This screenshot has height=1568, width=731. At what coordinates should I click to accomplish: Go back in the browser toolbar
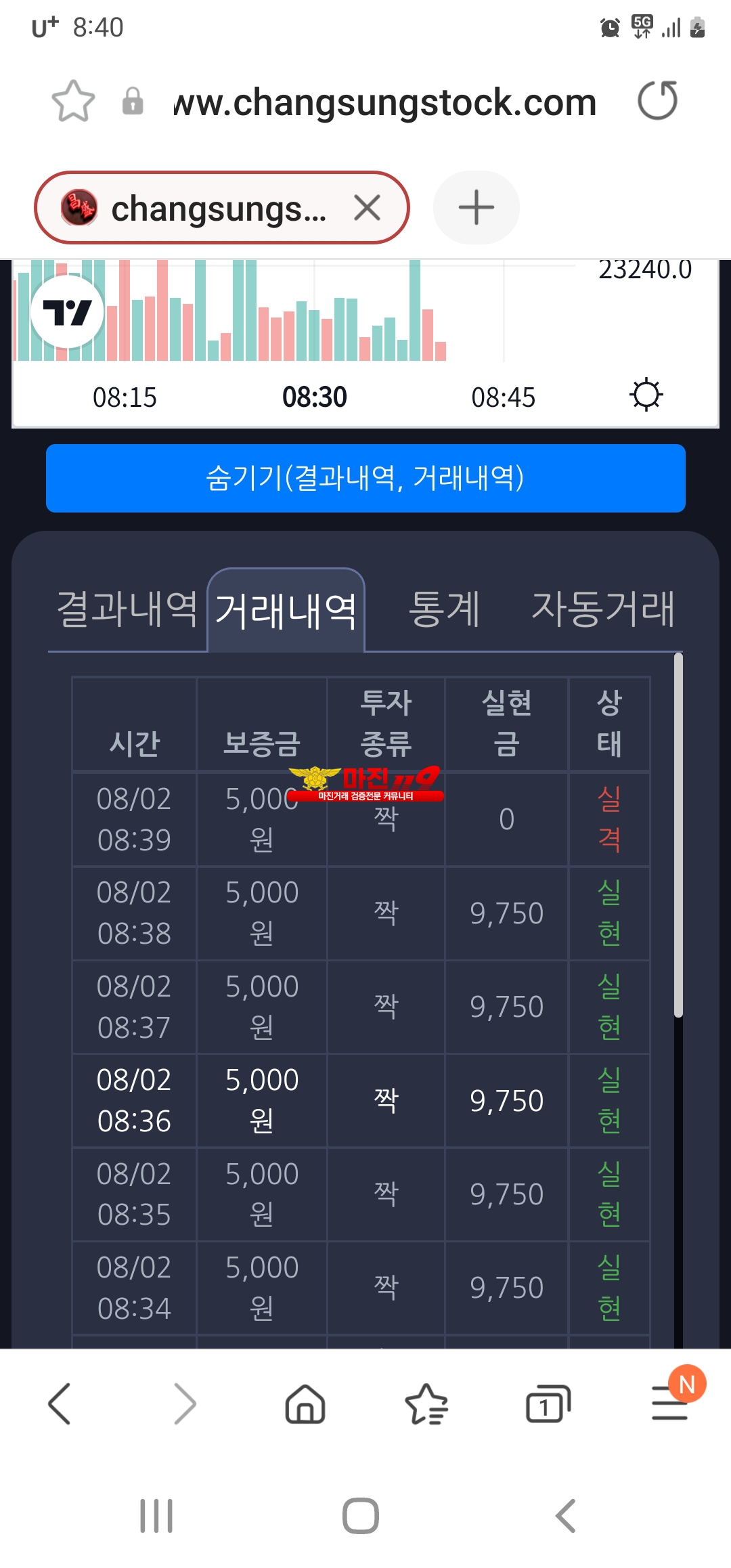pyautogui.click(x=60, y=1404)
